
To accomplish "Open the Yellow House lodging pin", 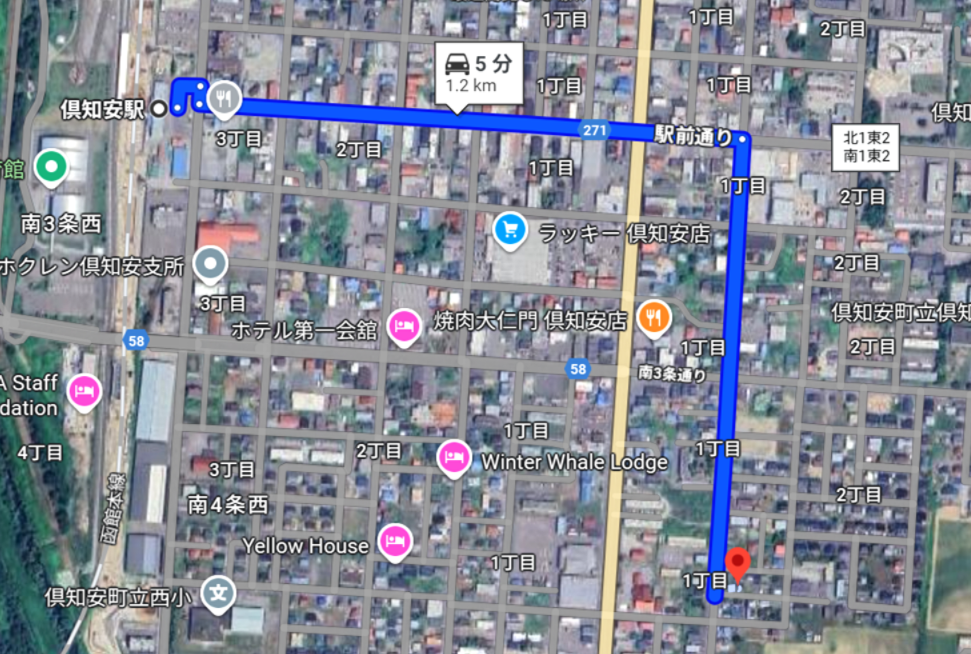I will tap(396, 542).
